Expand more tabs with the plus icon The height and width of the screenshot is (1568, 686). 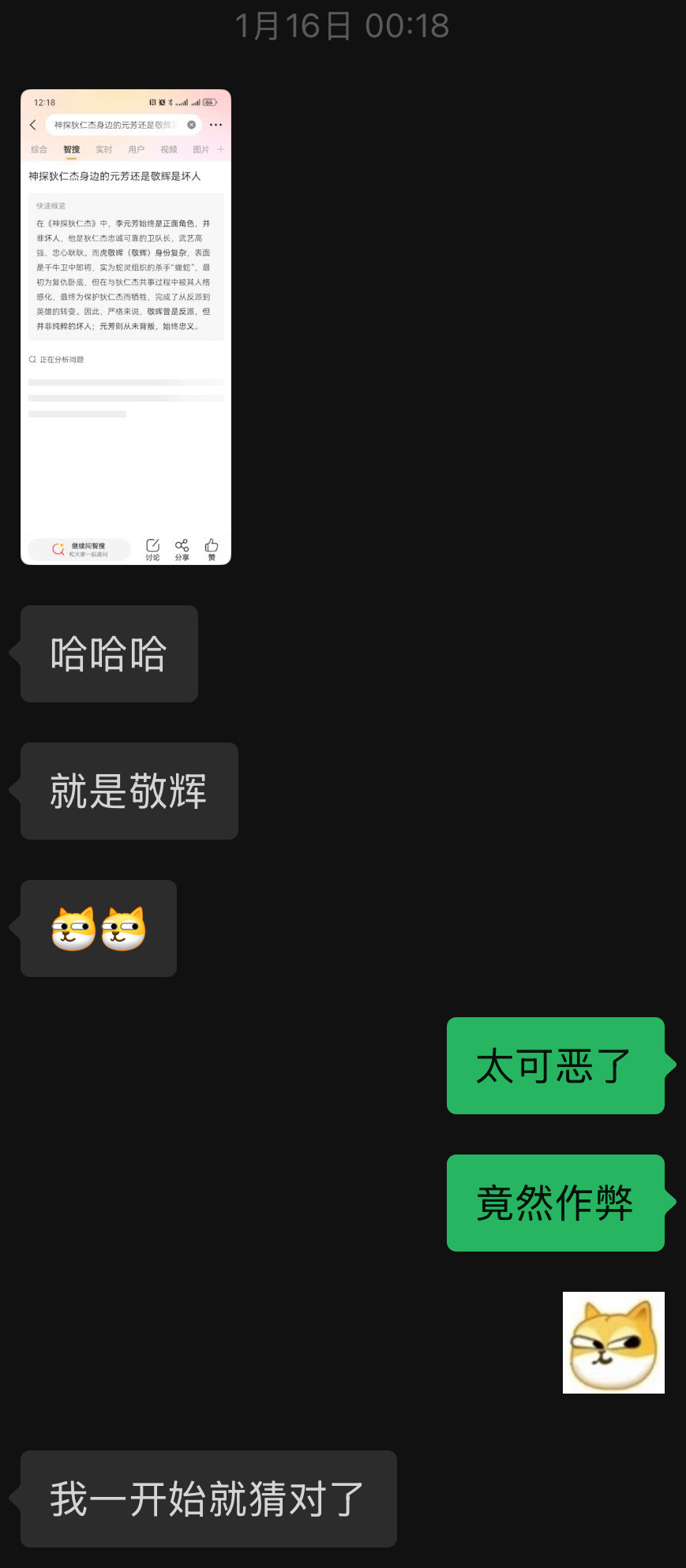point(221,149)
